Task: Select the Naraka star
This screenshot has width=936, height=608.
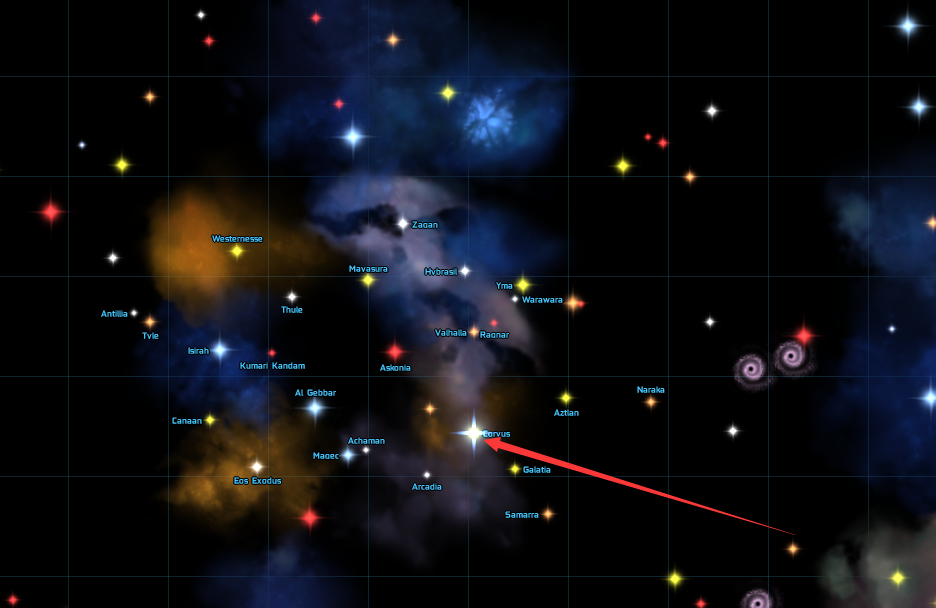Action: (651, 402)
